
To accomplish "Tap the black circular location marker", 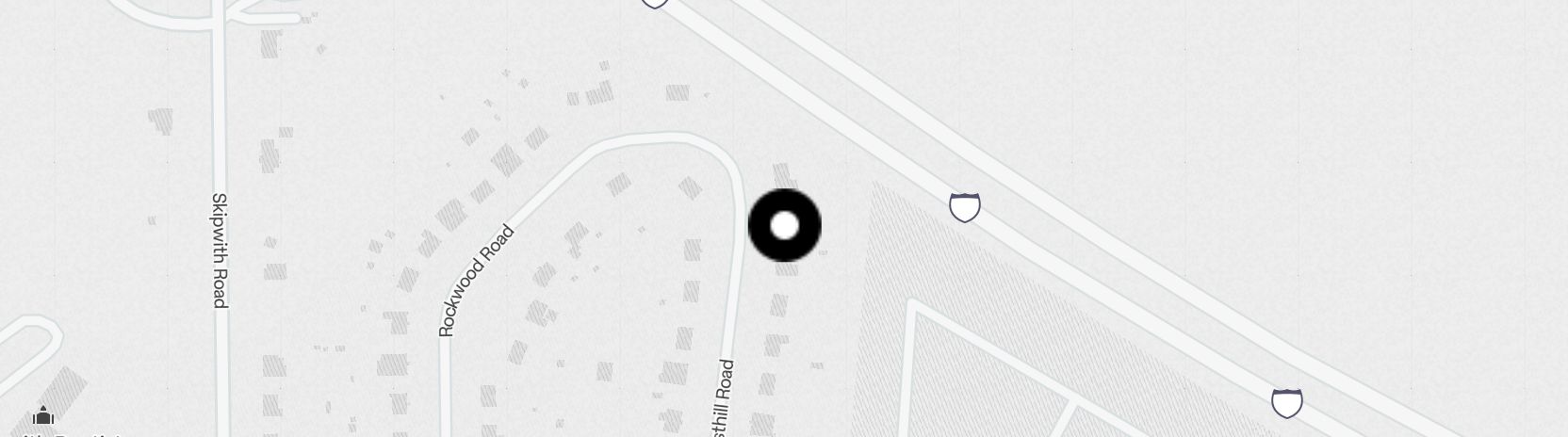I will [x=784, y=226].
